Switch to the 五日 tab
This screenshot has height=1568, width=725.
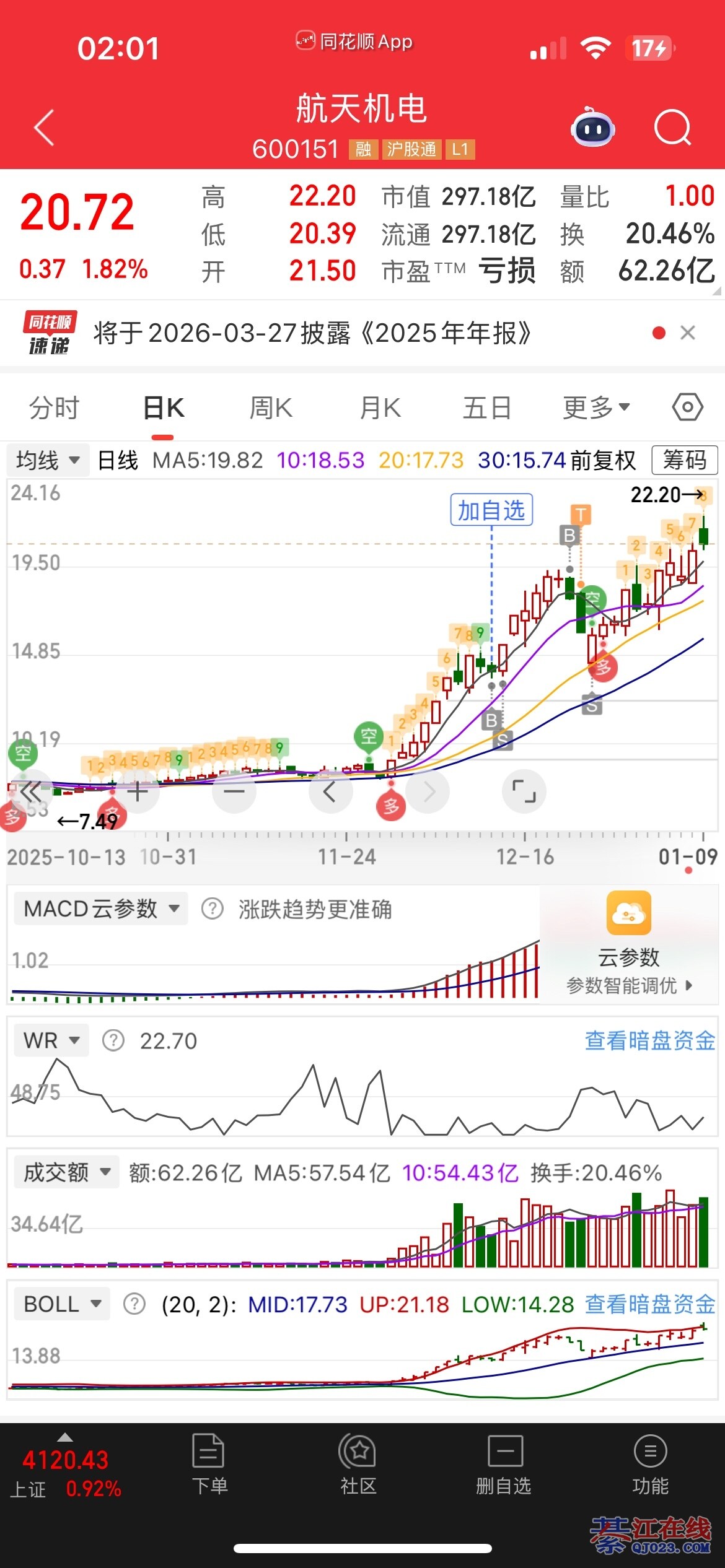[487, 408]
